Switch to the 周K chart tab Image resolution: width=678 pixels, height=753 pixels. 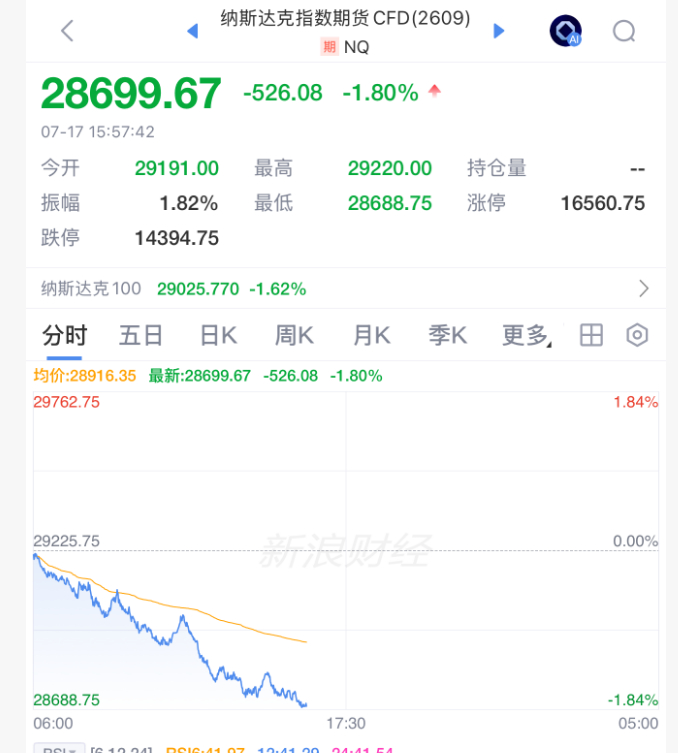[294, 335]
